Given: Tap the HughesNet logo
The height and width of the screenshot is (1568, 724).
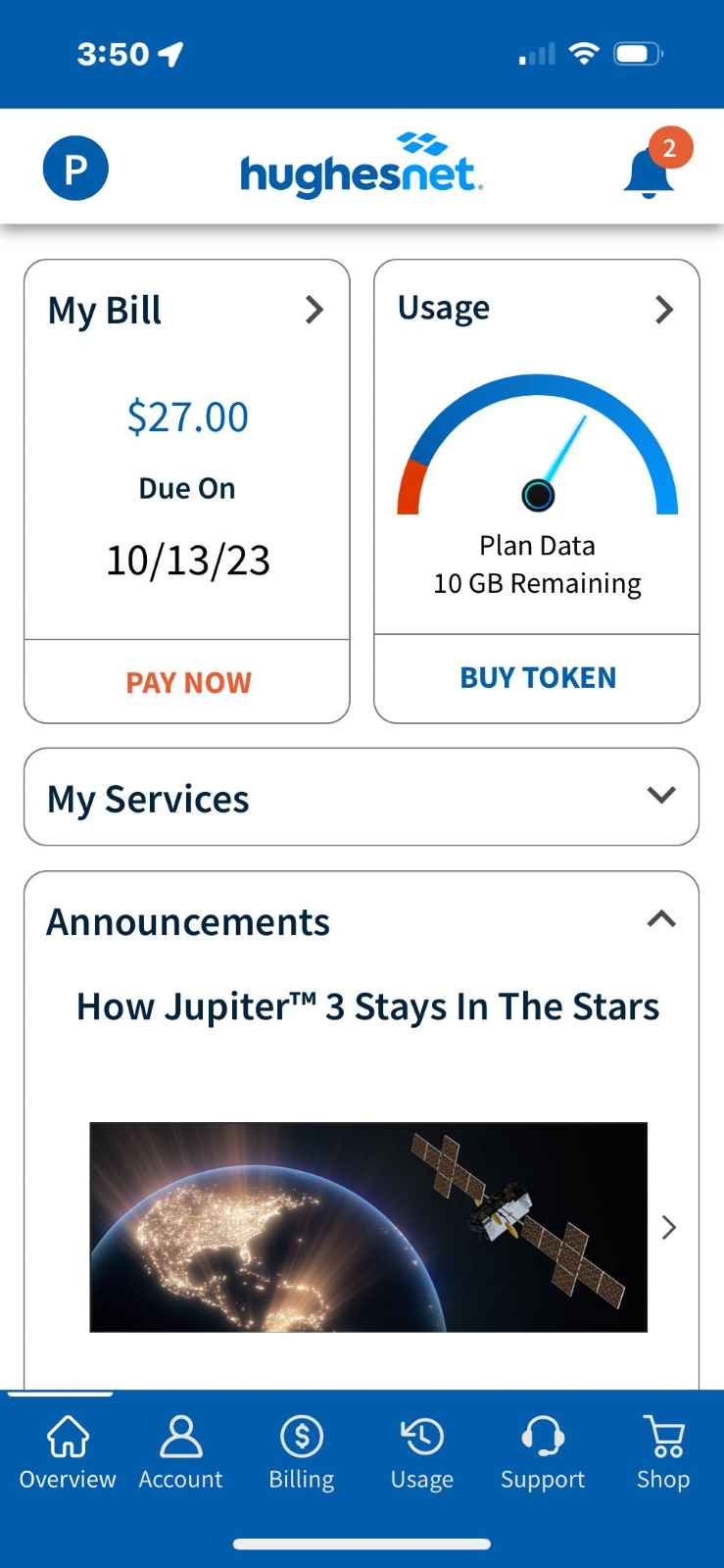Looking at the screenshot, I should pyautogui.click(x=361, y=165).
